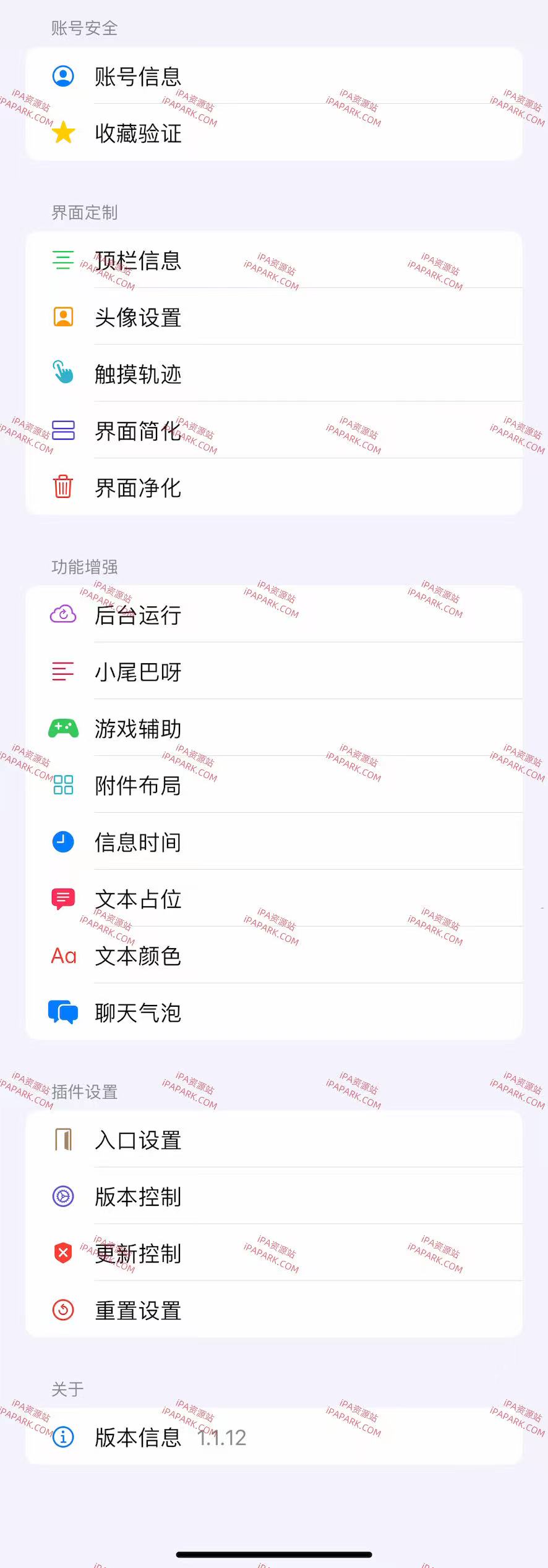Viewport: 548px width, 1568px height.
Task: Tap 重置设置 to reset settings
Action: tap(136, 1311)
